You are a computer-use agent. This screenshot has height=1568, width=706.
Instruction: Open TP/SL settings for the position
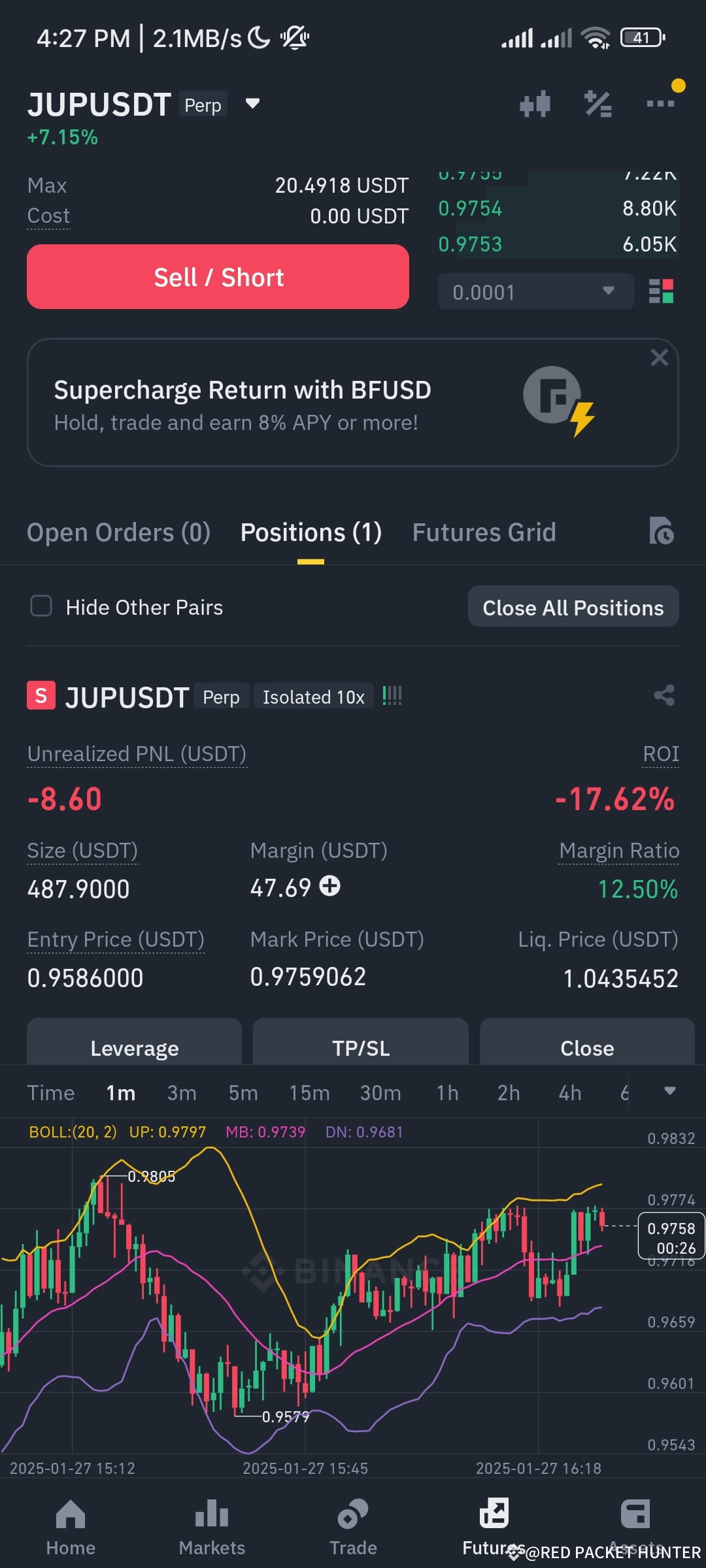click(x=360, y=1047)
